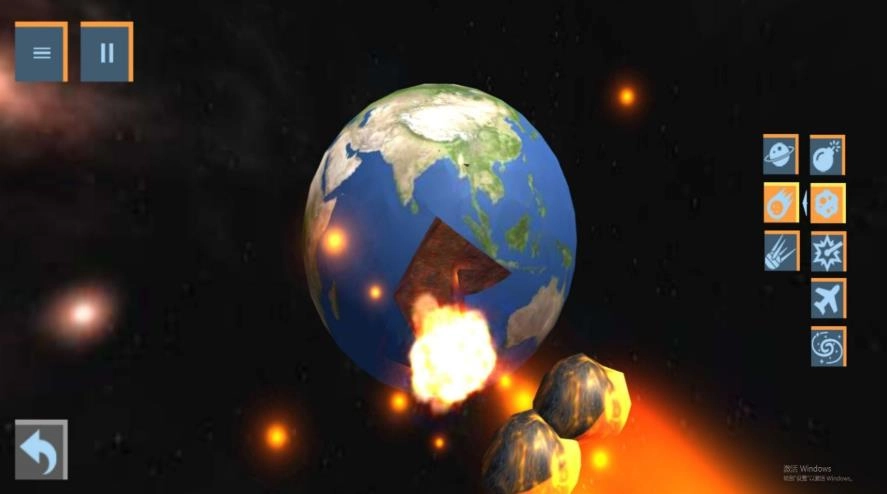The width and height of the screenshot is (887, 494).
Task: Pause the simulation
Action: pyautogui.click(x=107, y=52)
